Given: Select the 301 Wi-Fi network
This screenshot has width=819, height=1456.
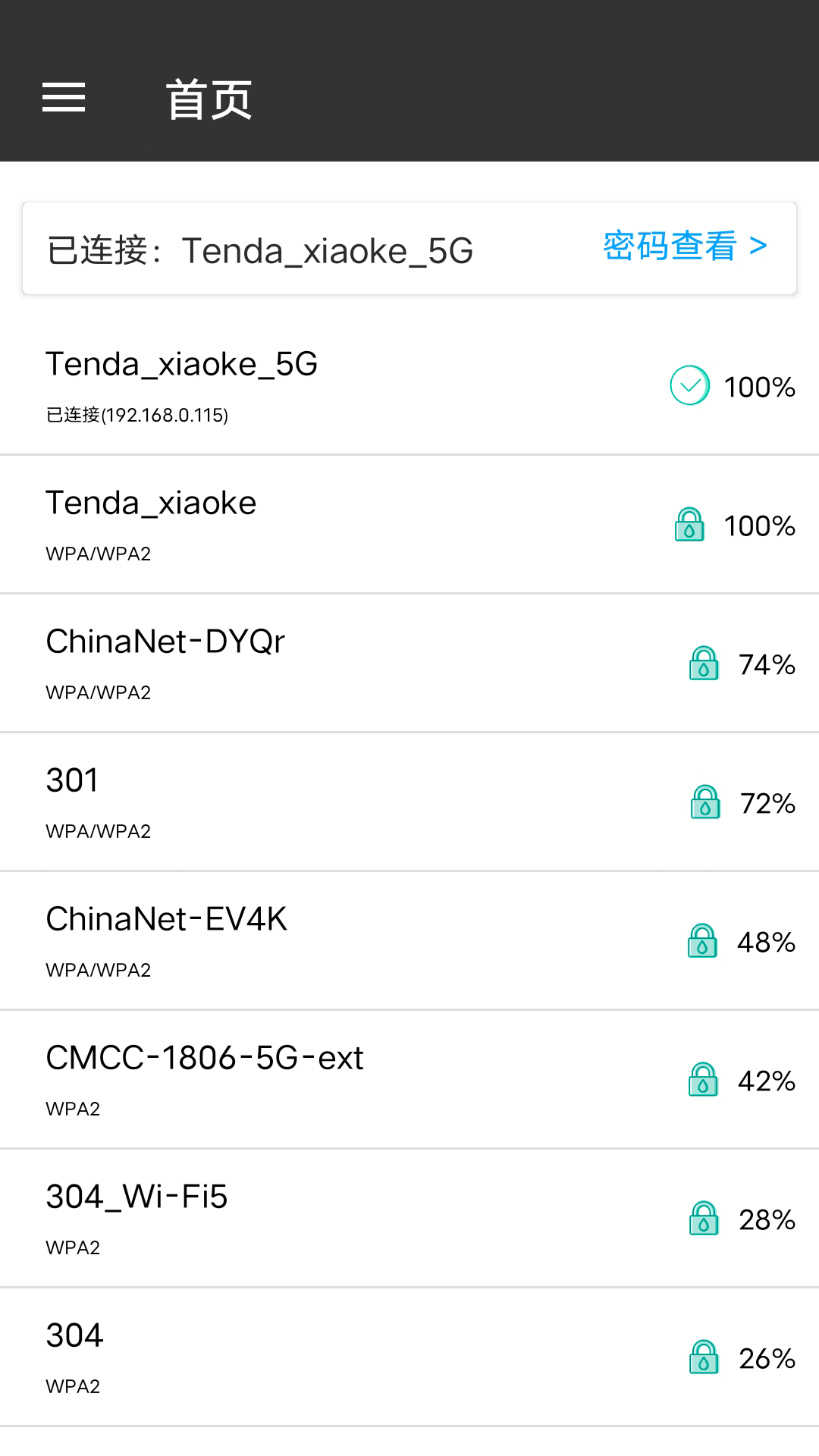Looking at the screenshot, I should 409,802.
